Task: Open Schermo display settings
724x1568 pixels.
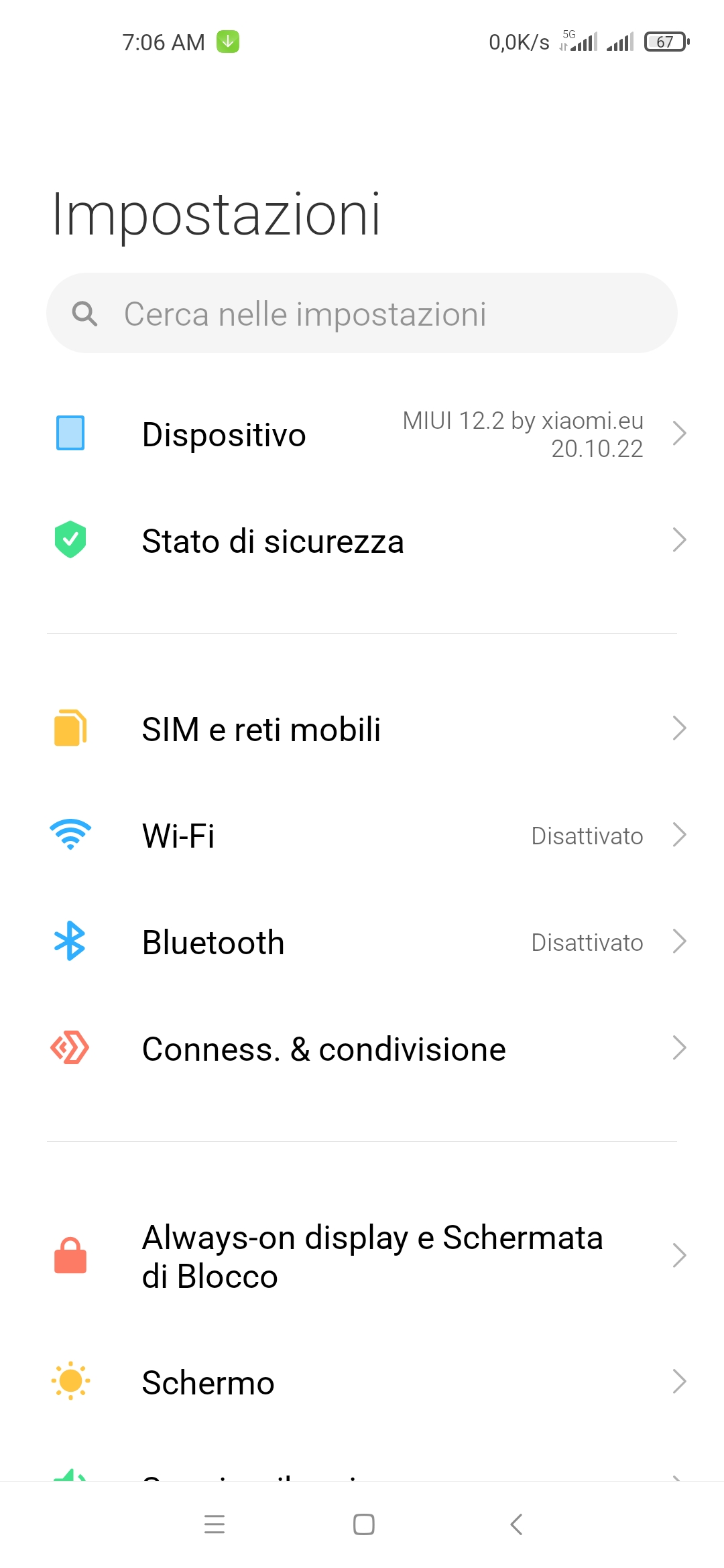Action: [x=362, y=1382]
